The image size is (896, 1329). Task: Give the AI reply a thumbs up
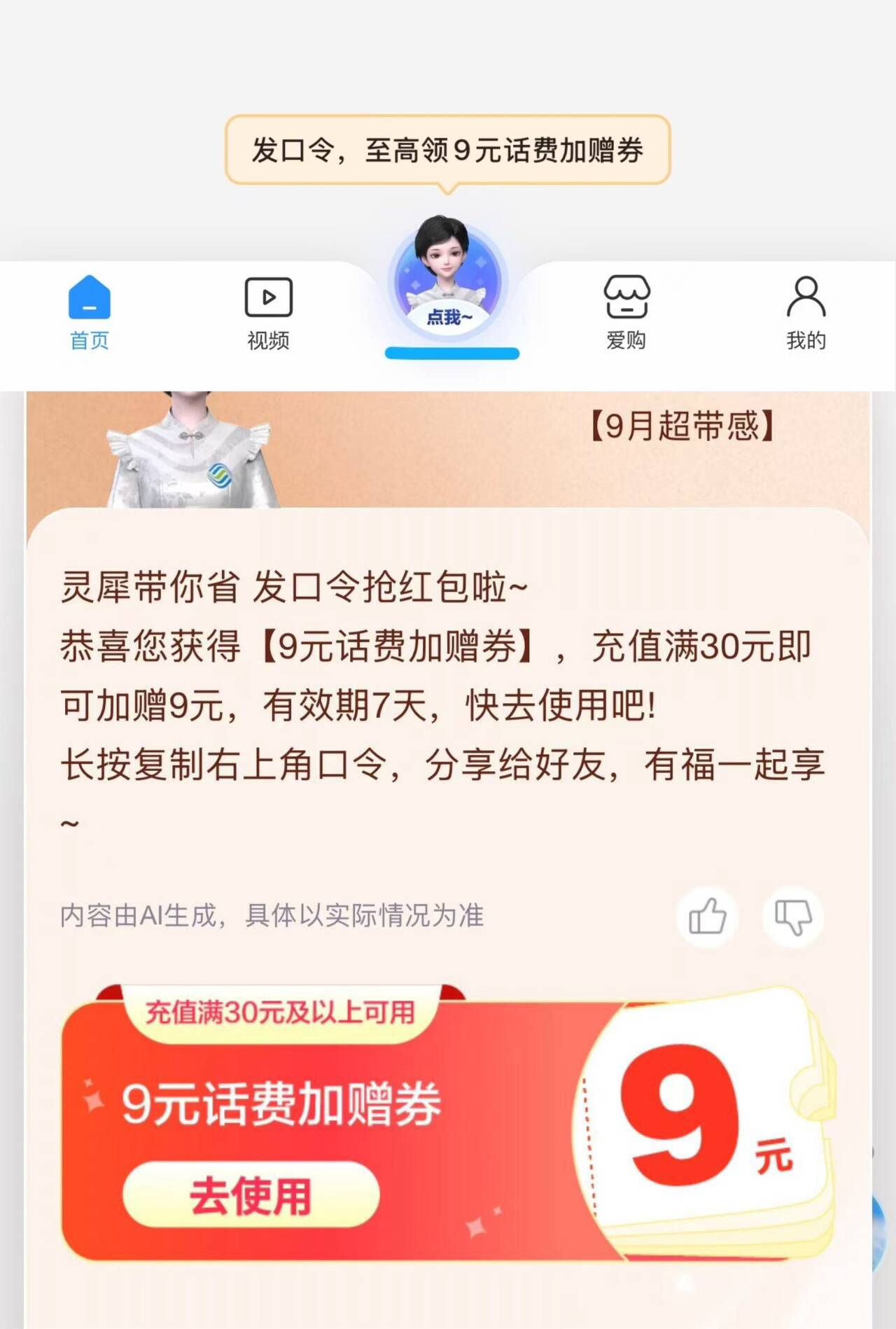coord(707,917)
